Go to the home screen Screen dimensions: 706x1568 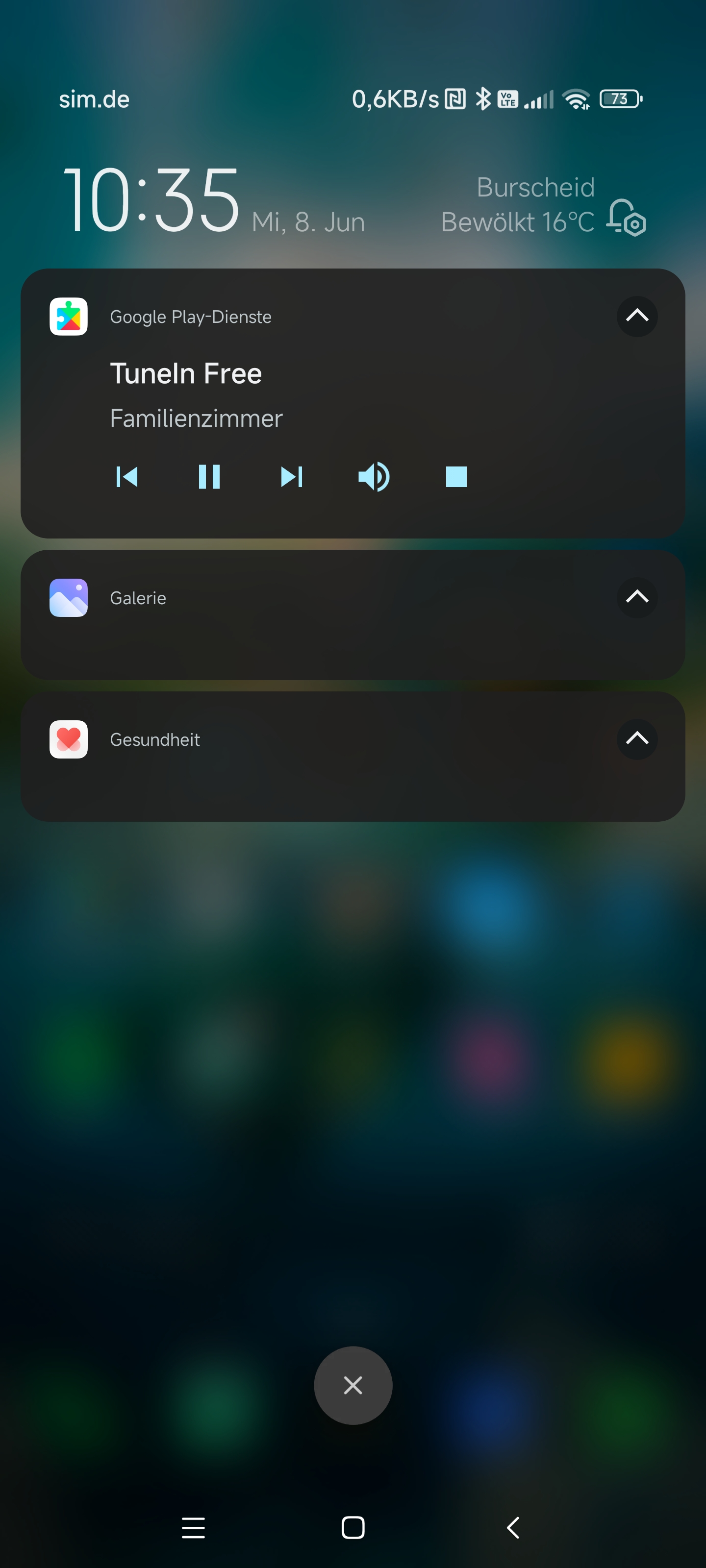pos(353,1527)
